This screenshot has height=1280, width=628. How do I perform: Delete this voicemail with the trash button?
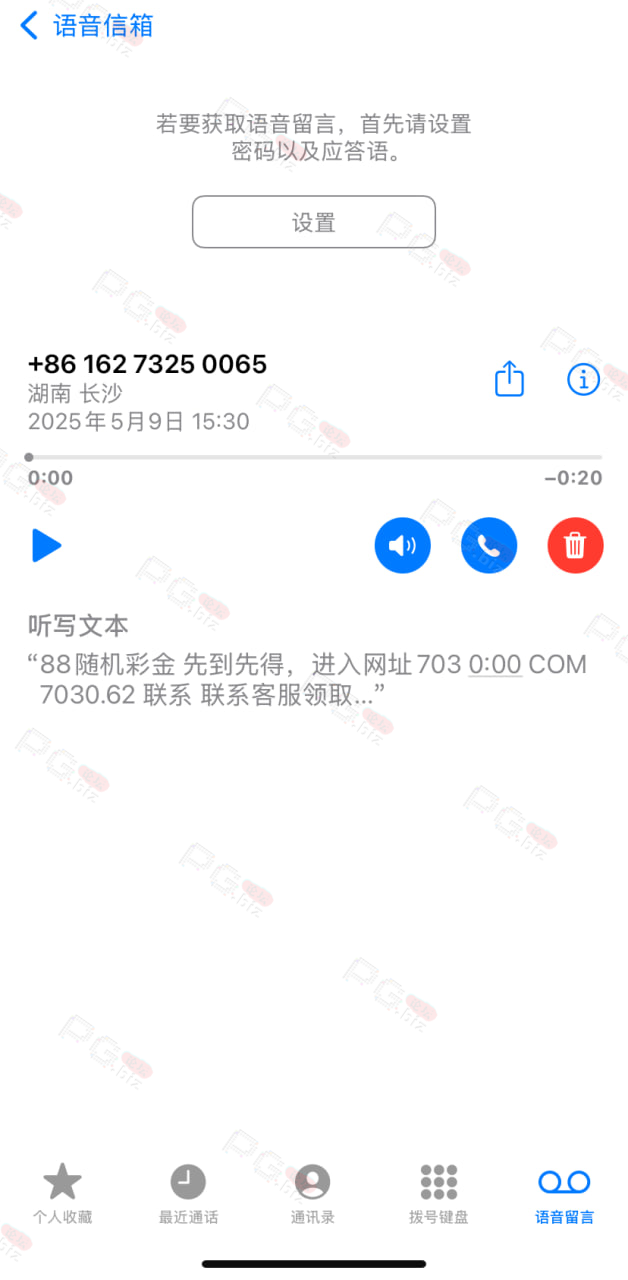point(576,546)
